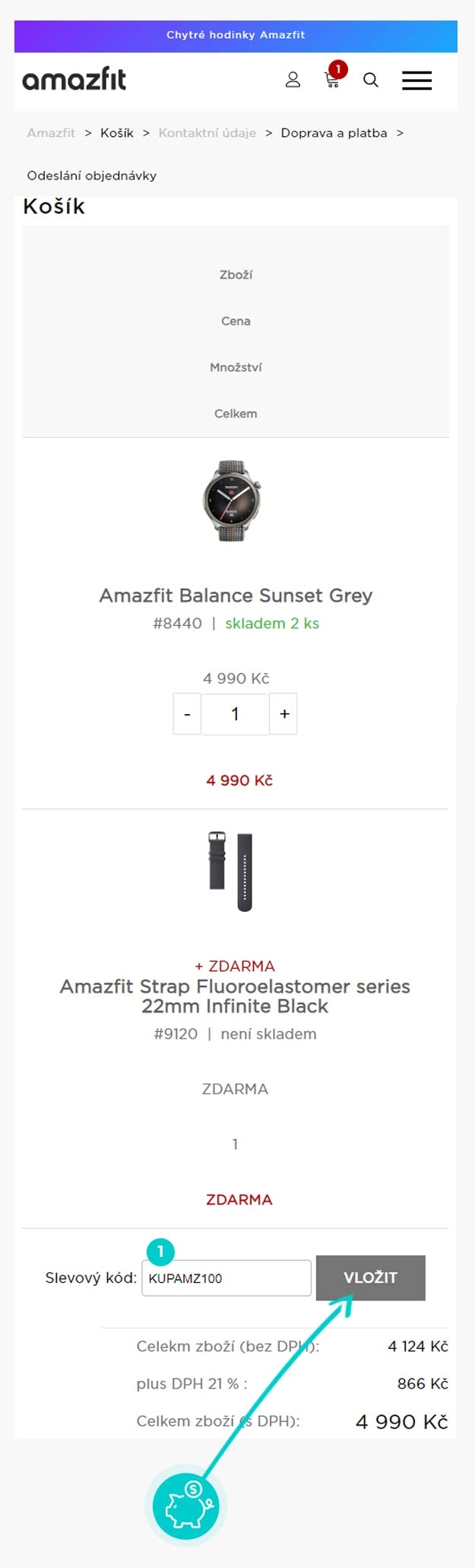This screenshot has height=1568, width=475.
Task: Open the Amazfit Balance watch image
Action: click(232, 501)
